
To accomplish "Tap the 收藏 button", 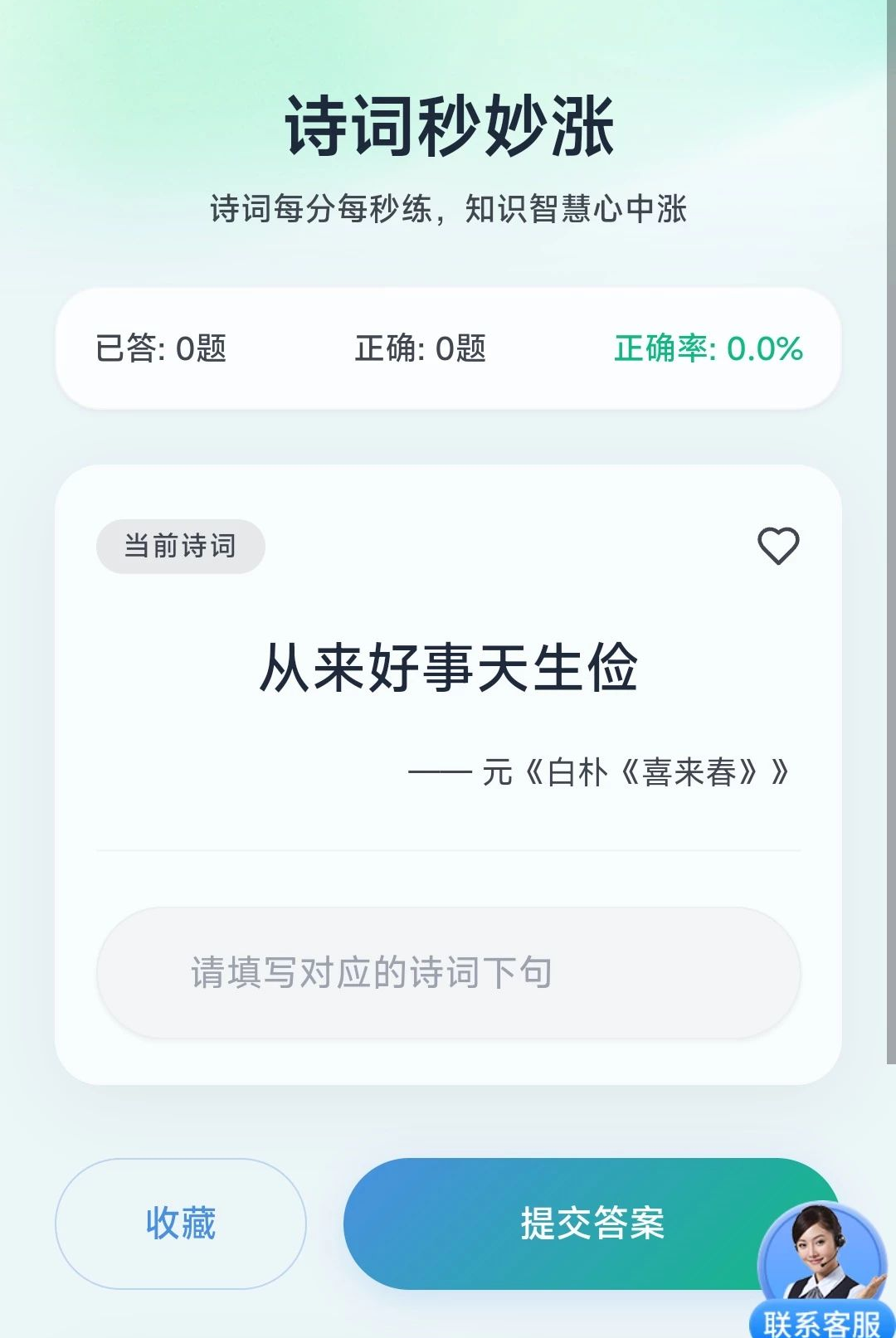I will coord(181,1224).
